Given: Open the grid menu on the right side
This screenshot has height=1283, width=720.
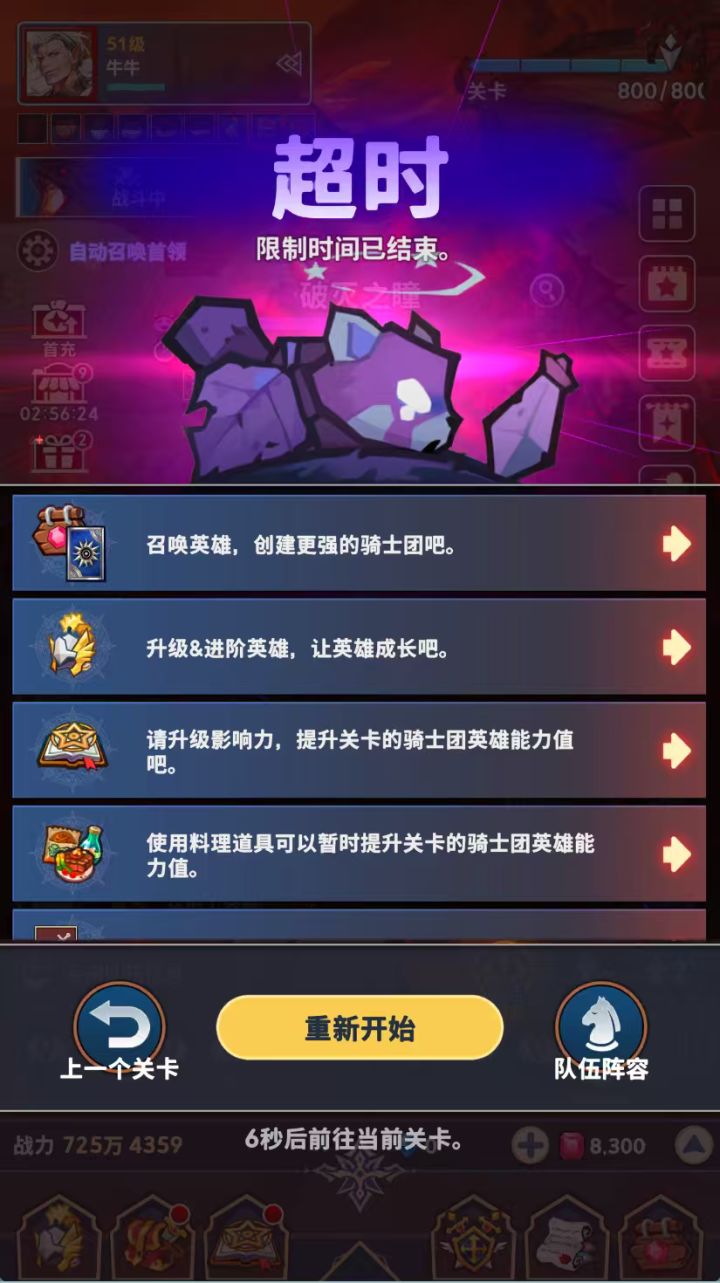Looking at the screenshot, I should click(667, 214).
